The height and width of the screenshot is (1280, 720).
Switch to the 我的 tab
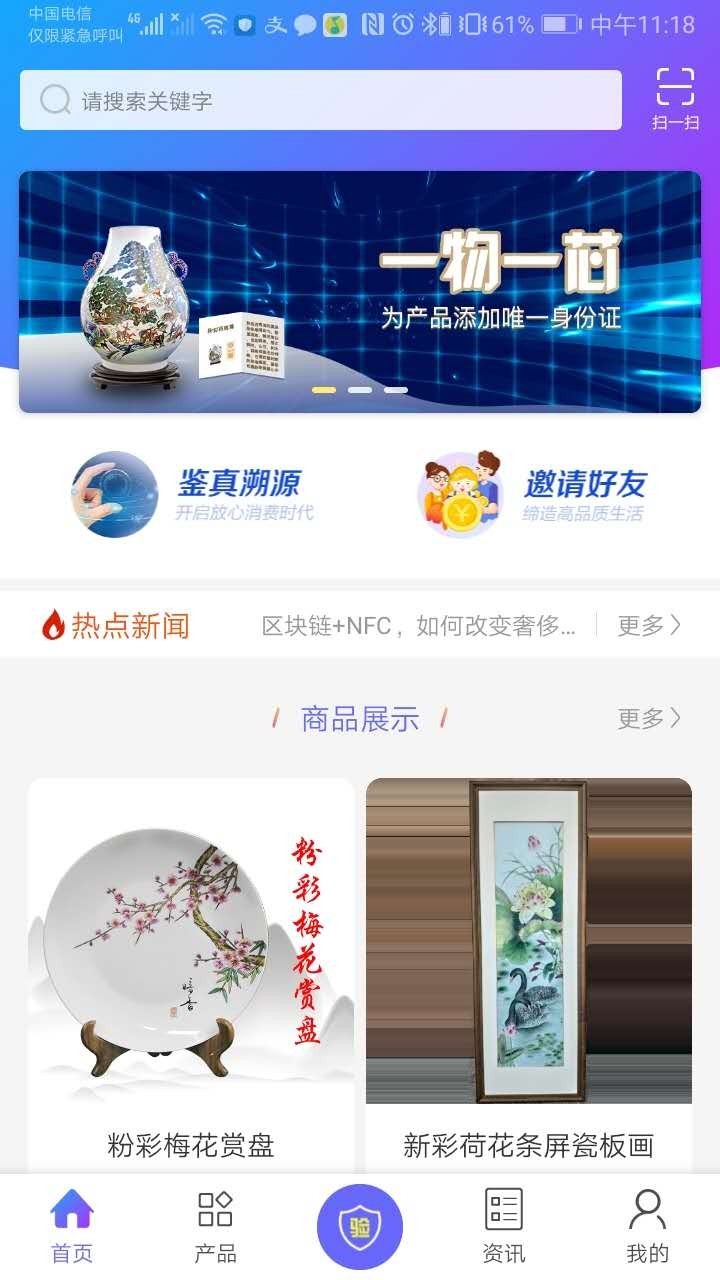647,1226
